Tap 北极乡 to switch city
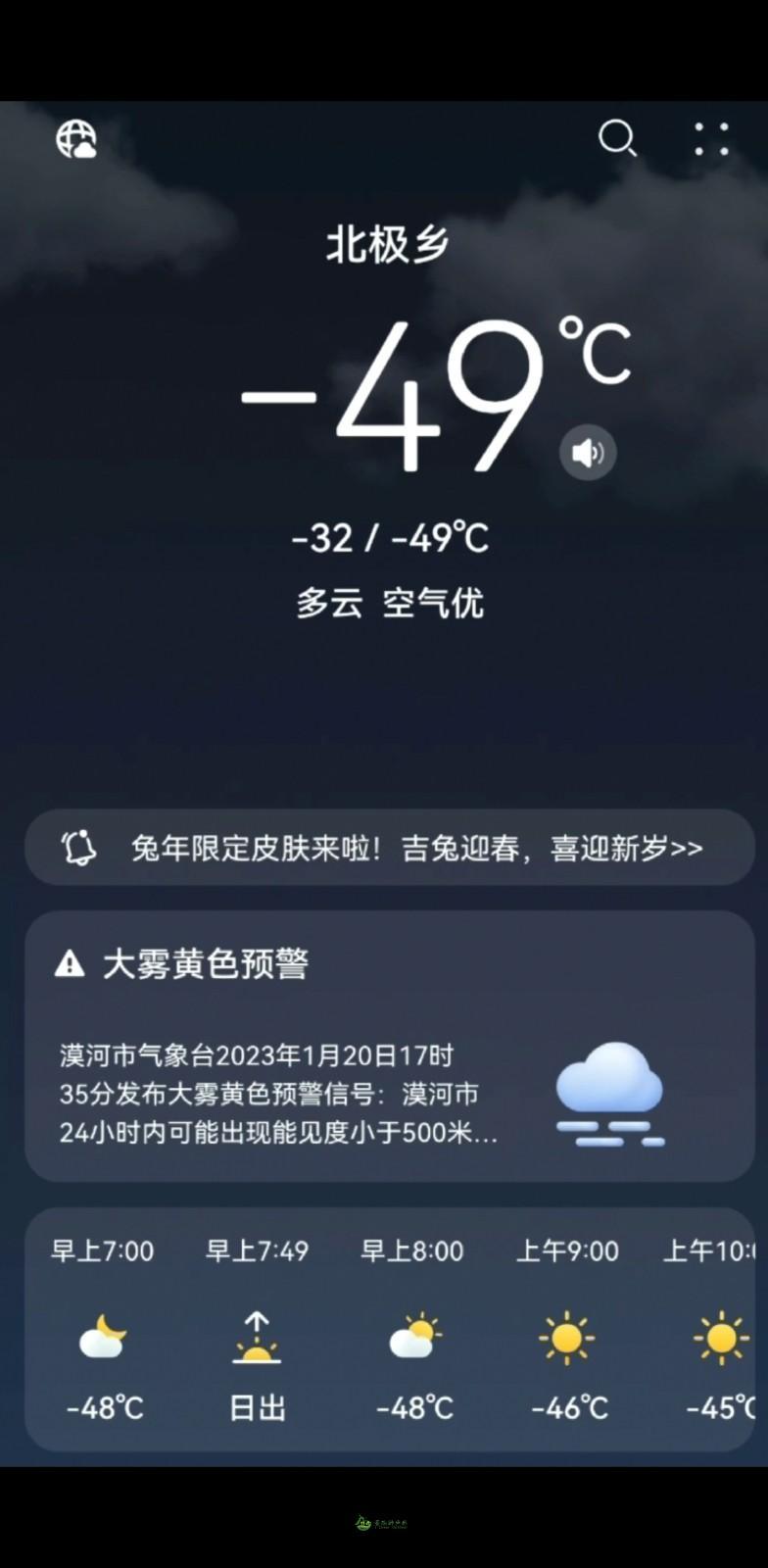This screenshot has width=768, height=1568. pyautogui.click(x=385, y=240)
